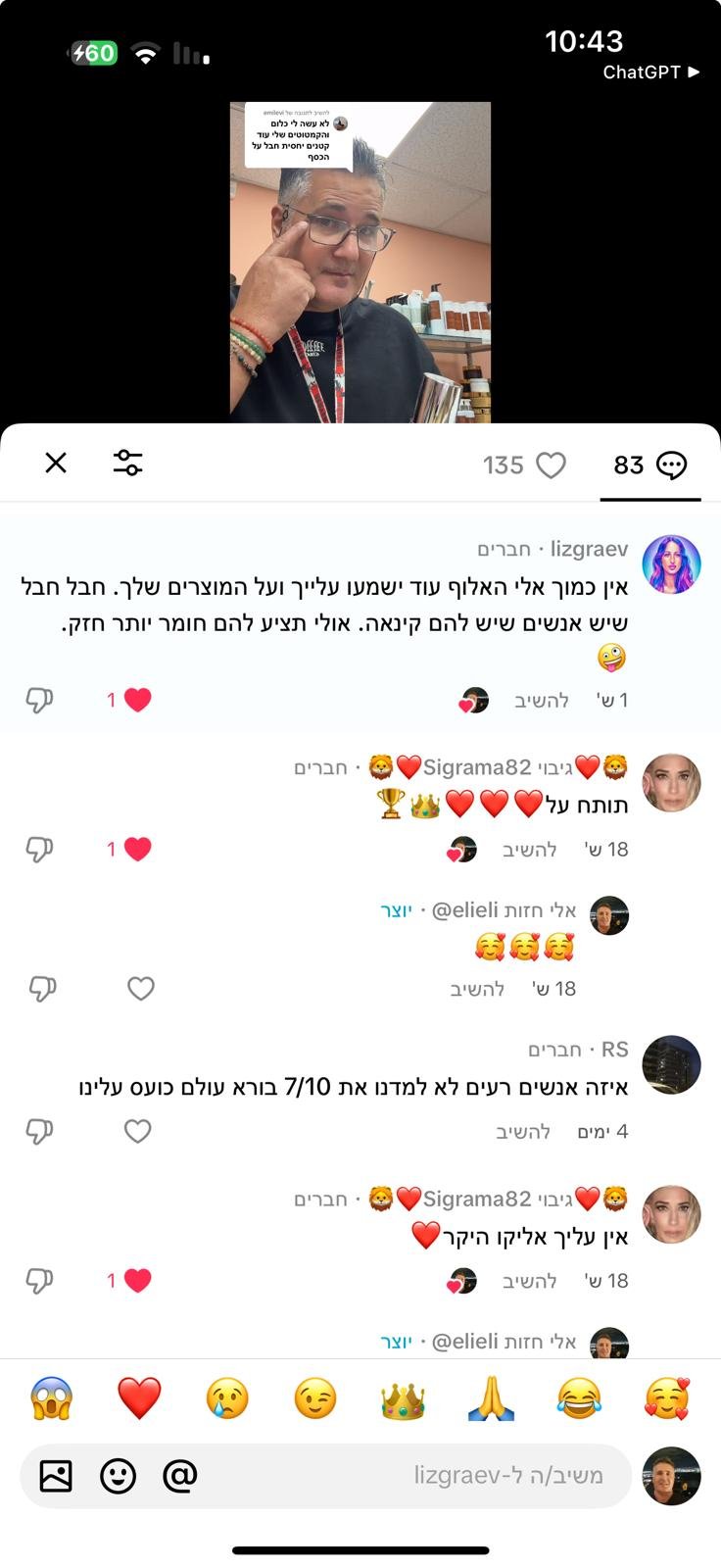Insert the praying hands emoji quick reaction
The image size is (721, 1568).
point(491,1398)
